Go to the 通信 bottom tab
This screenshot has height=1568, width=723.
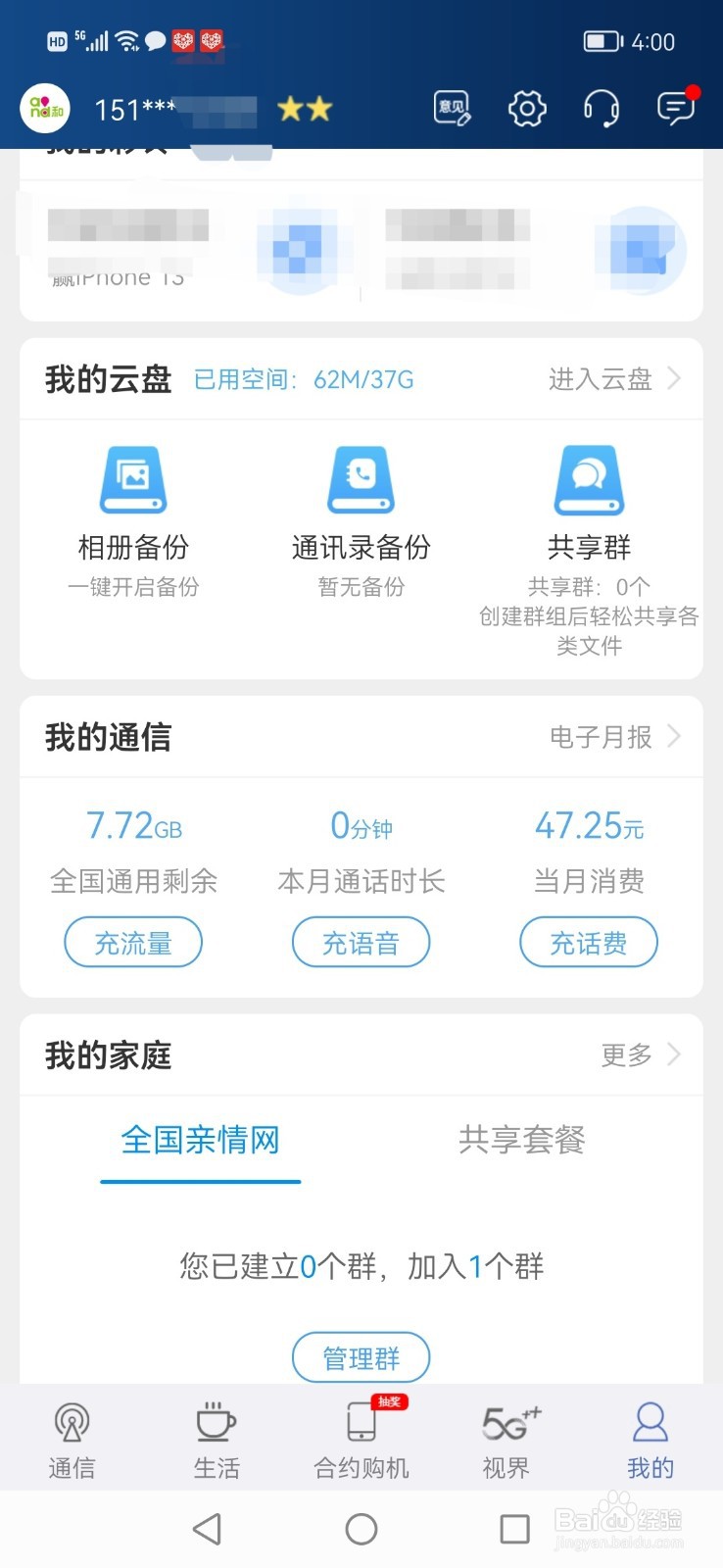click(72, 1440)
